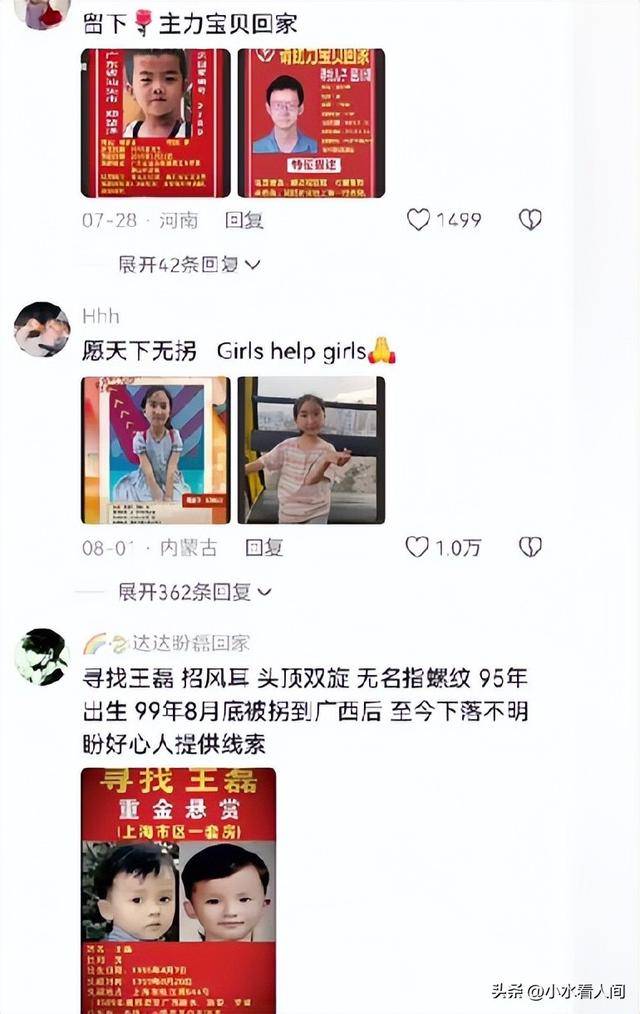Viewport: 640px width, 1014px height.
Task: Open the first image under 主力宝贝回家 comment
Action: coord(155,122)
